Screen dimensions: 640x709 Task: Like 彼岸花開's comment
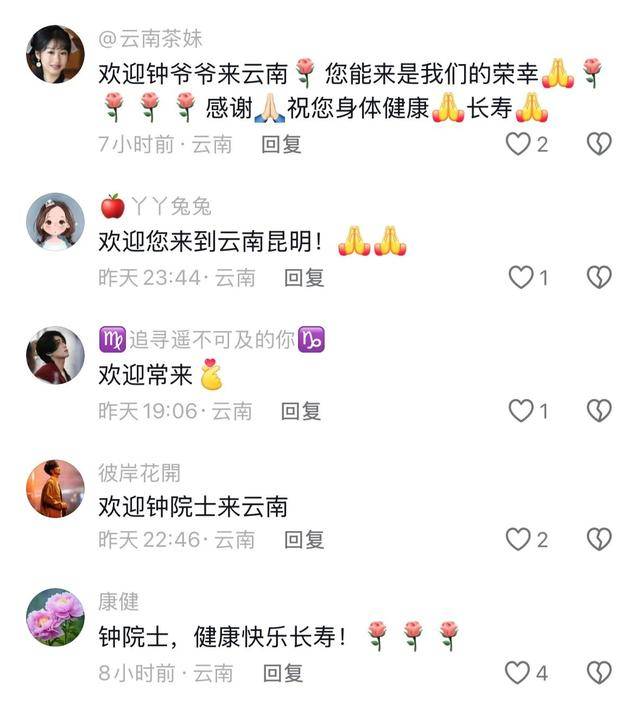pos(517,540)
